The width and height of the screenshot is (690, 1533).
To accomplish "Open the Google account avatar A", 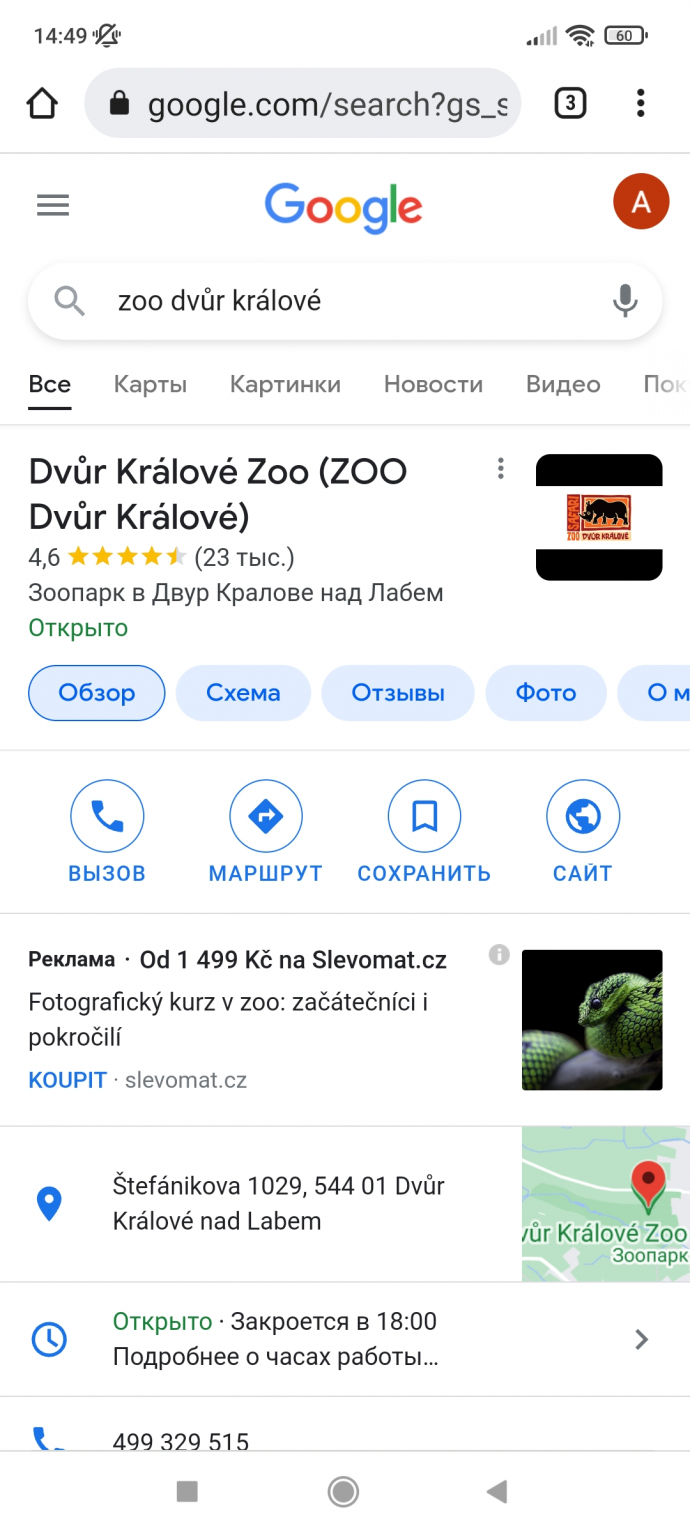I will click(641, 202).
